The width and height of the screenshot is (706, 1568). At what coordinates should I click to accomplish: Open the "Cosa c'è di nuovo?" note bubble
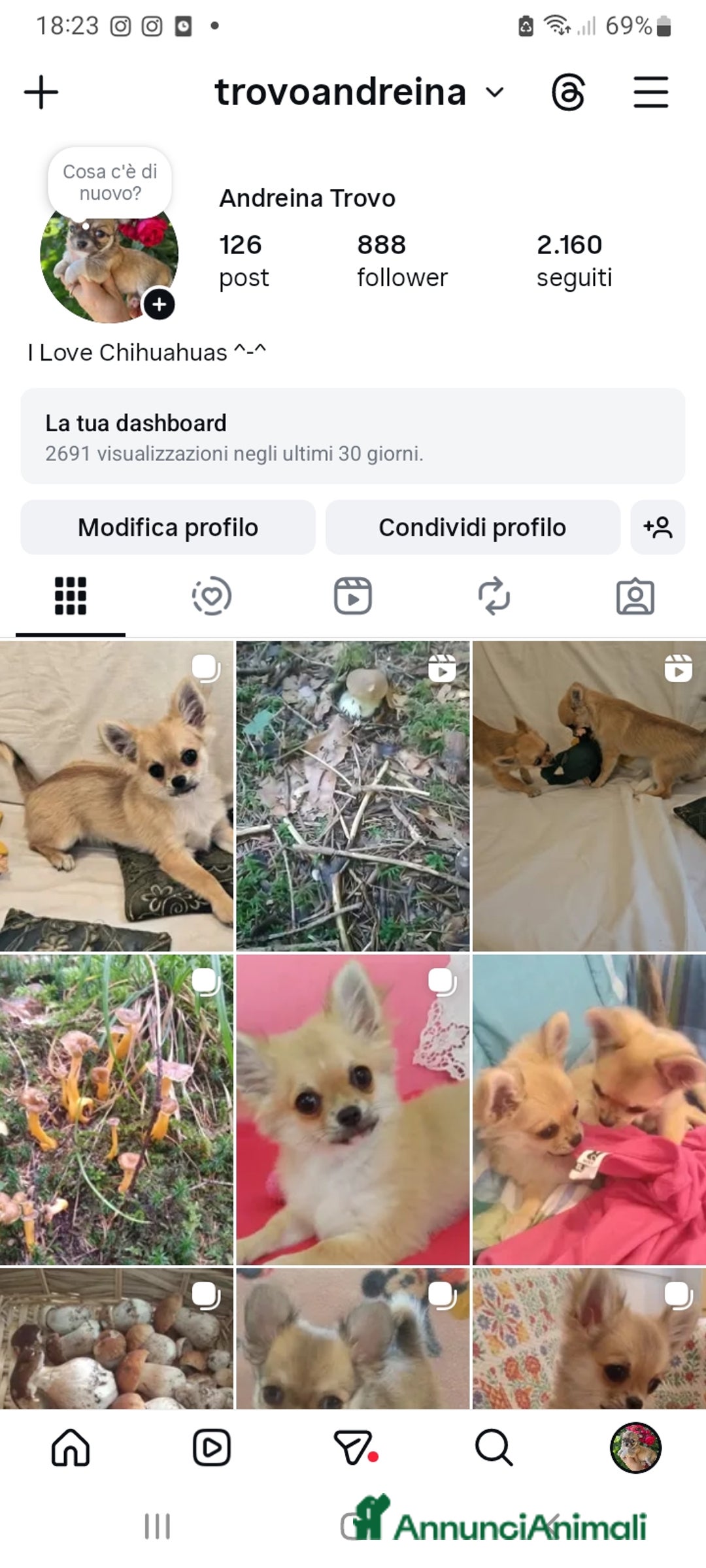pyautogui.click(x=110, y=182)
